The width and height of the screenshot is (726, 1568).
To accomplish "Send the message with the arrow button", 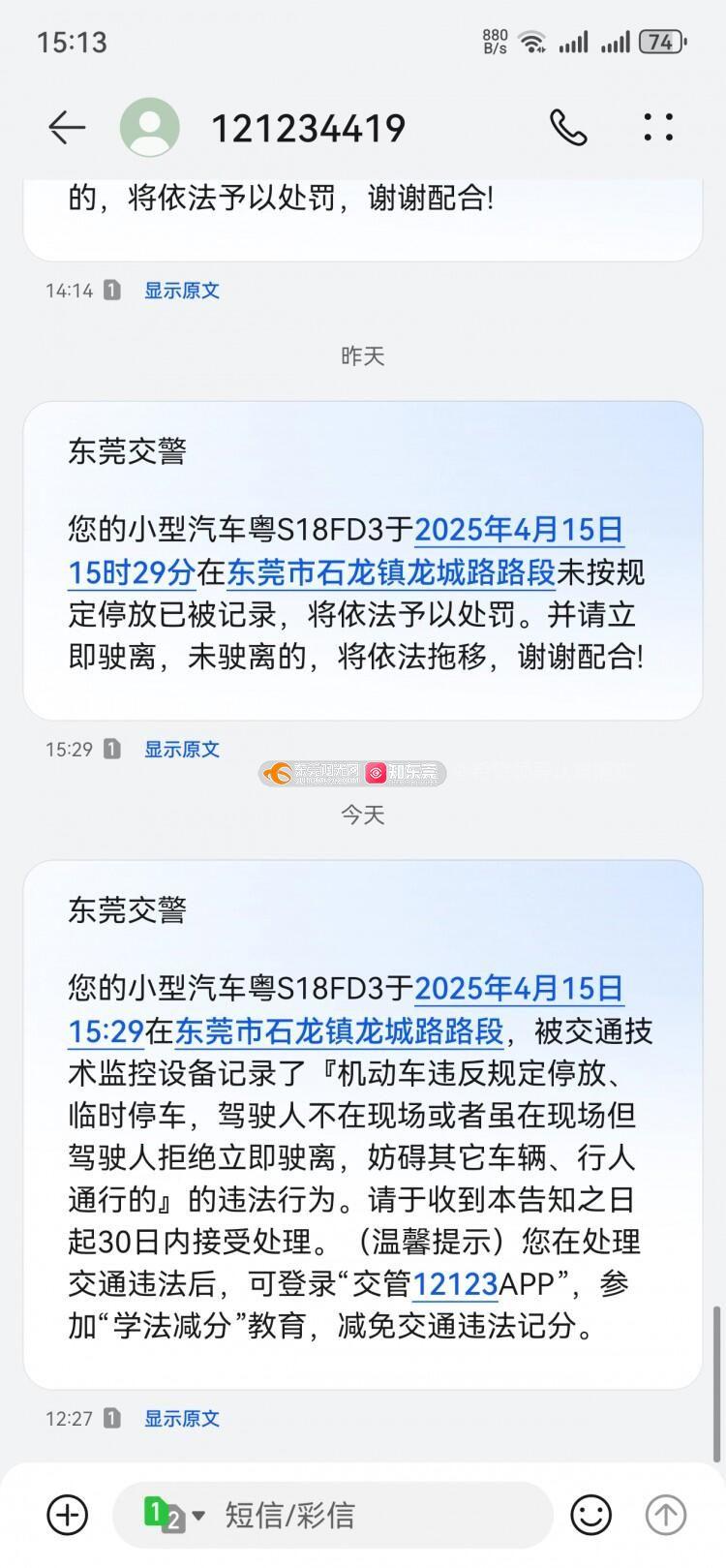I will 666,1515.
